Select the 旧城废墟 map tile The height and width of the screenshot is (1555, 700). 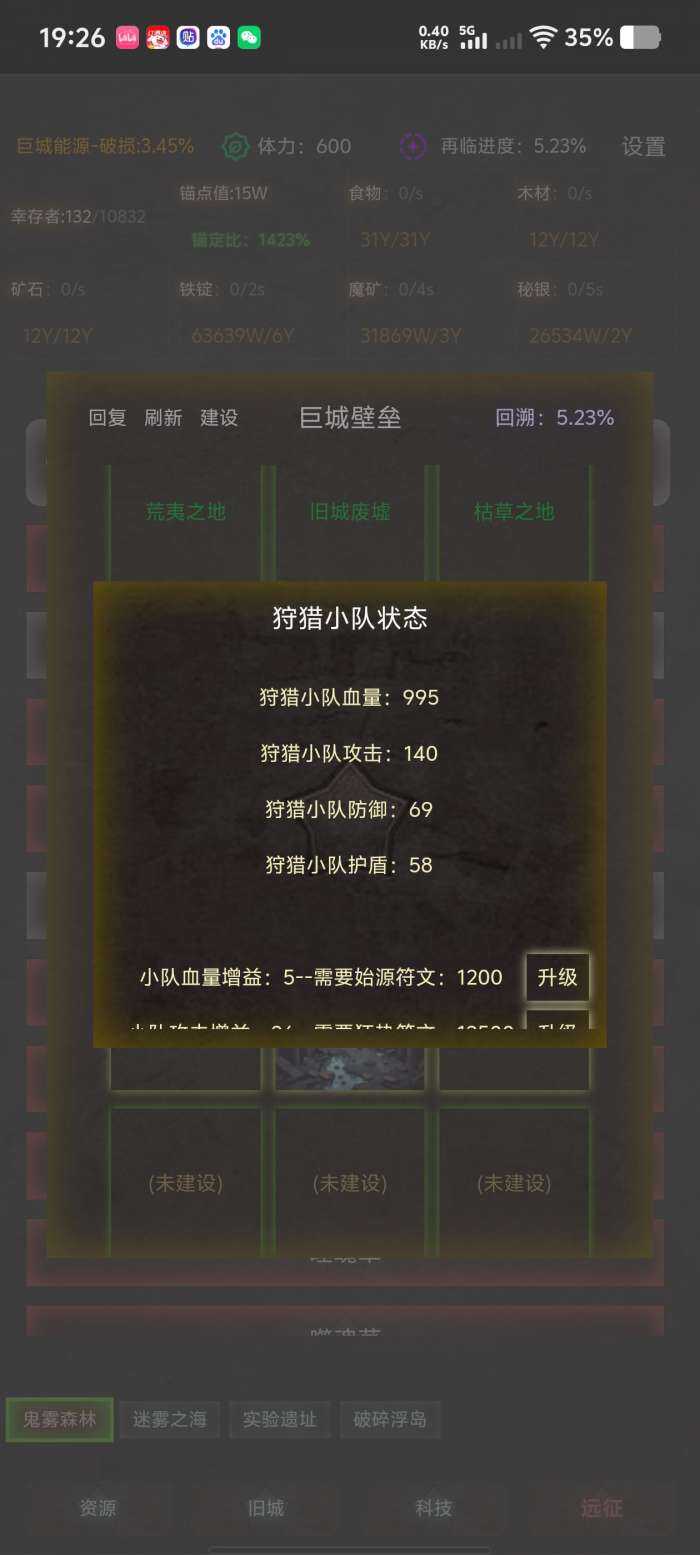tap(350, 512)
